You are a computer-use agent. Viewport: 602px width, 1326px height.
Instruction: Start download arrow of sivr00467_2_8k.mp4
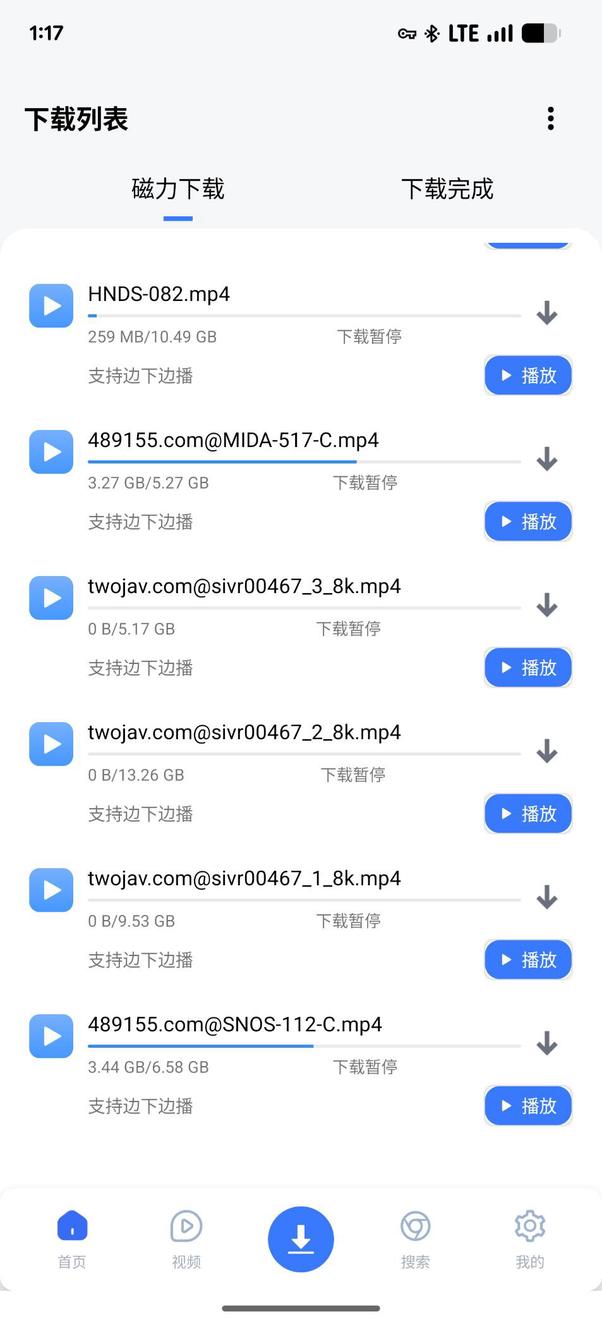pos(546,751)
